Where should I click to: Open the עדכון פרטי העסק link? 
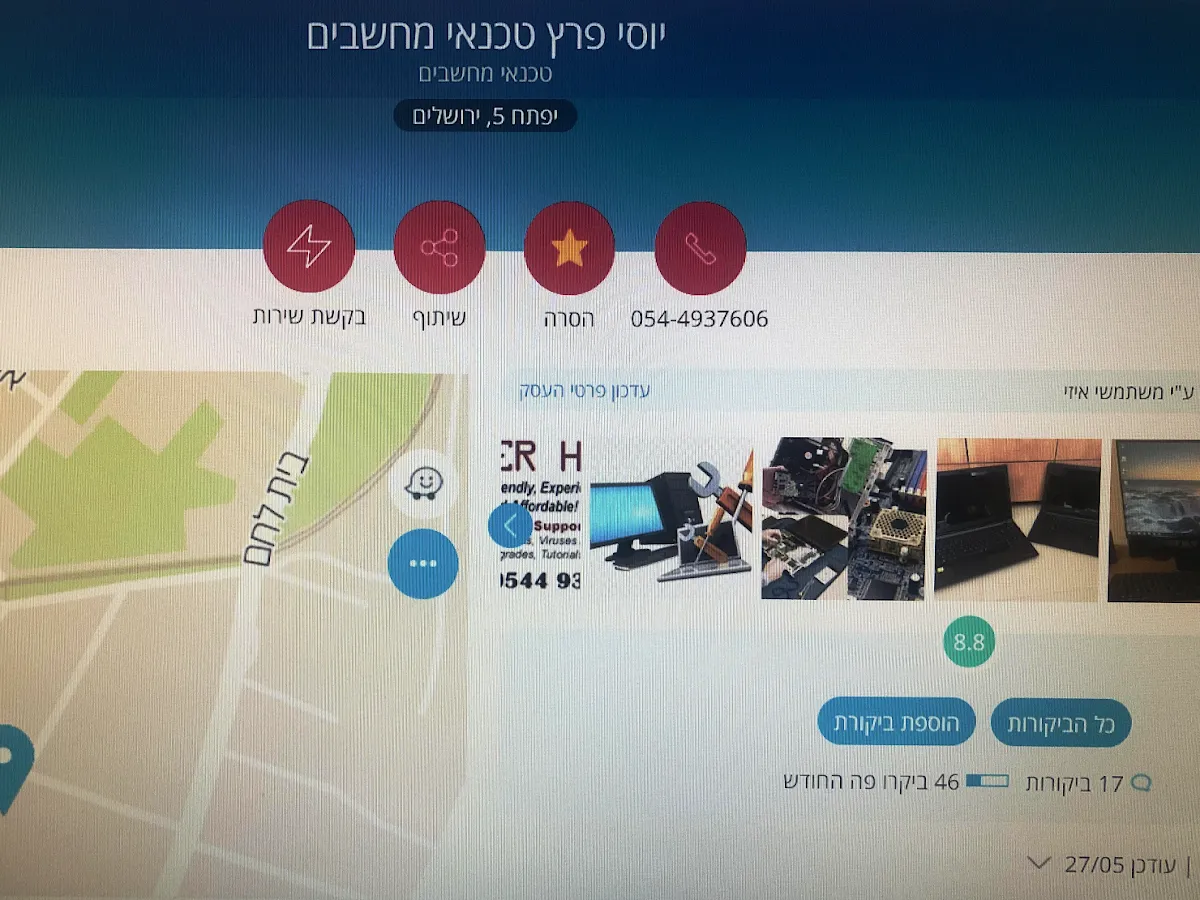[x=584, y=390]
